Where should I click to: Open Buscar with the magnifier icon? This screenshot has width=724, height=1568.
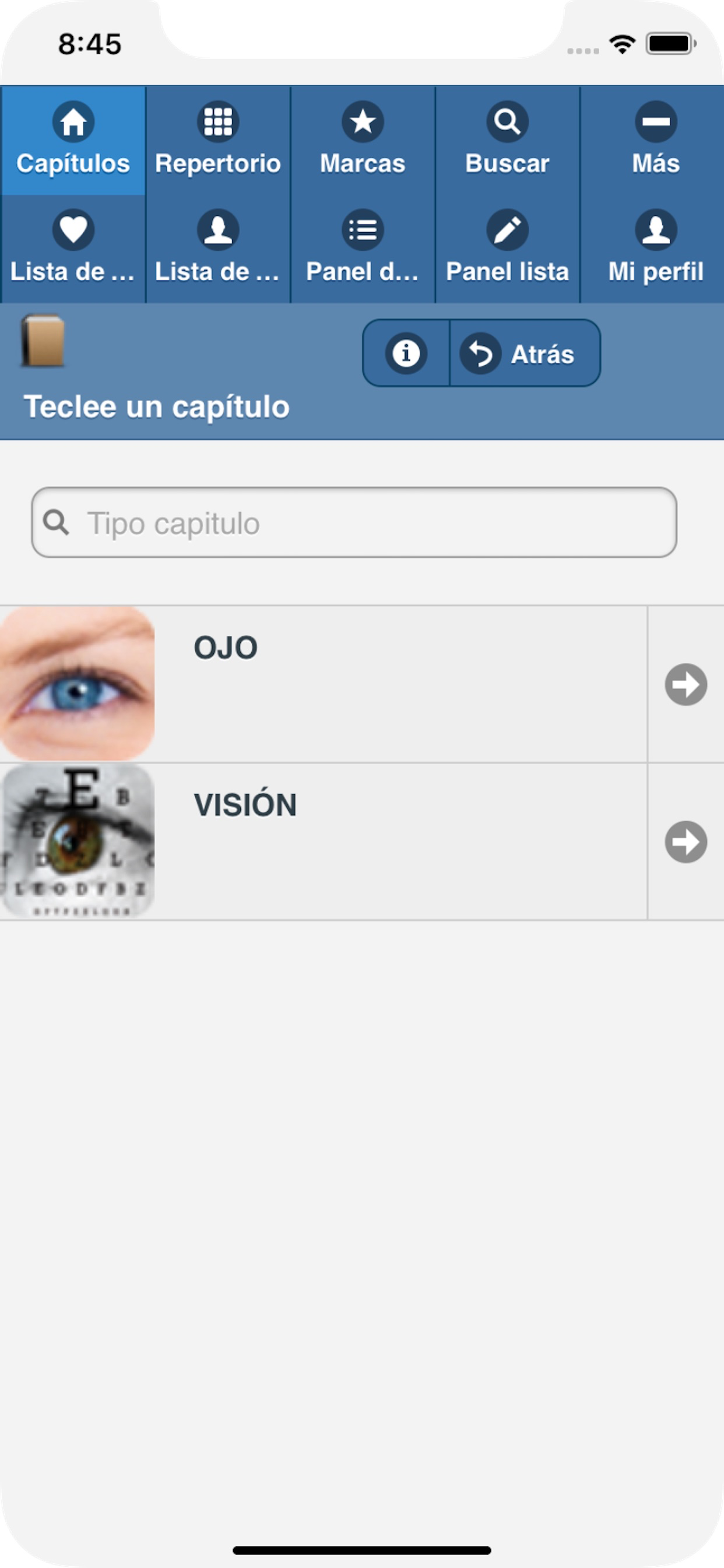[x=507, y=122]
